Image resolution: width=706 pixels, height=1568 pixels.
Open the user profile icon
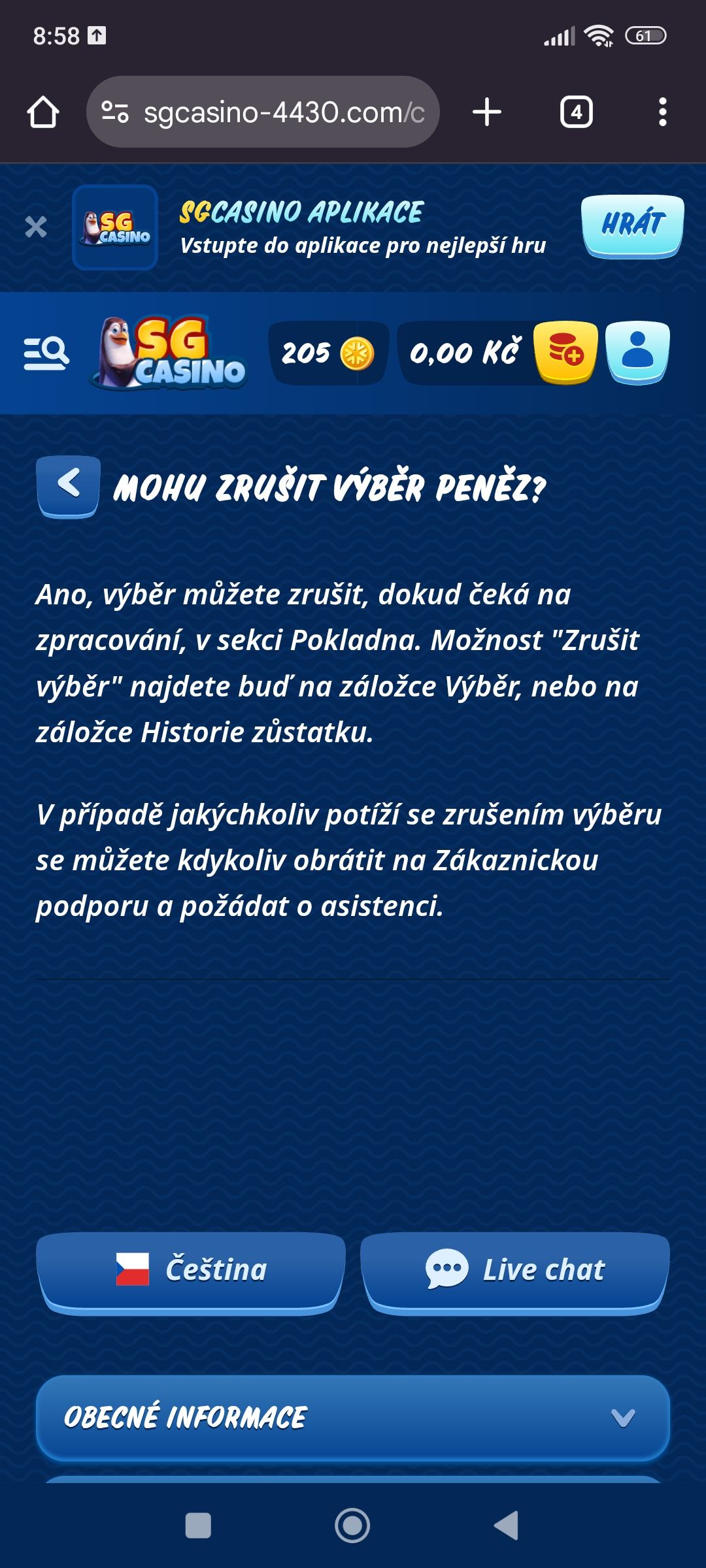pos(637,352)
